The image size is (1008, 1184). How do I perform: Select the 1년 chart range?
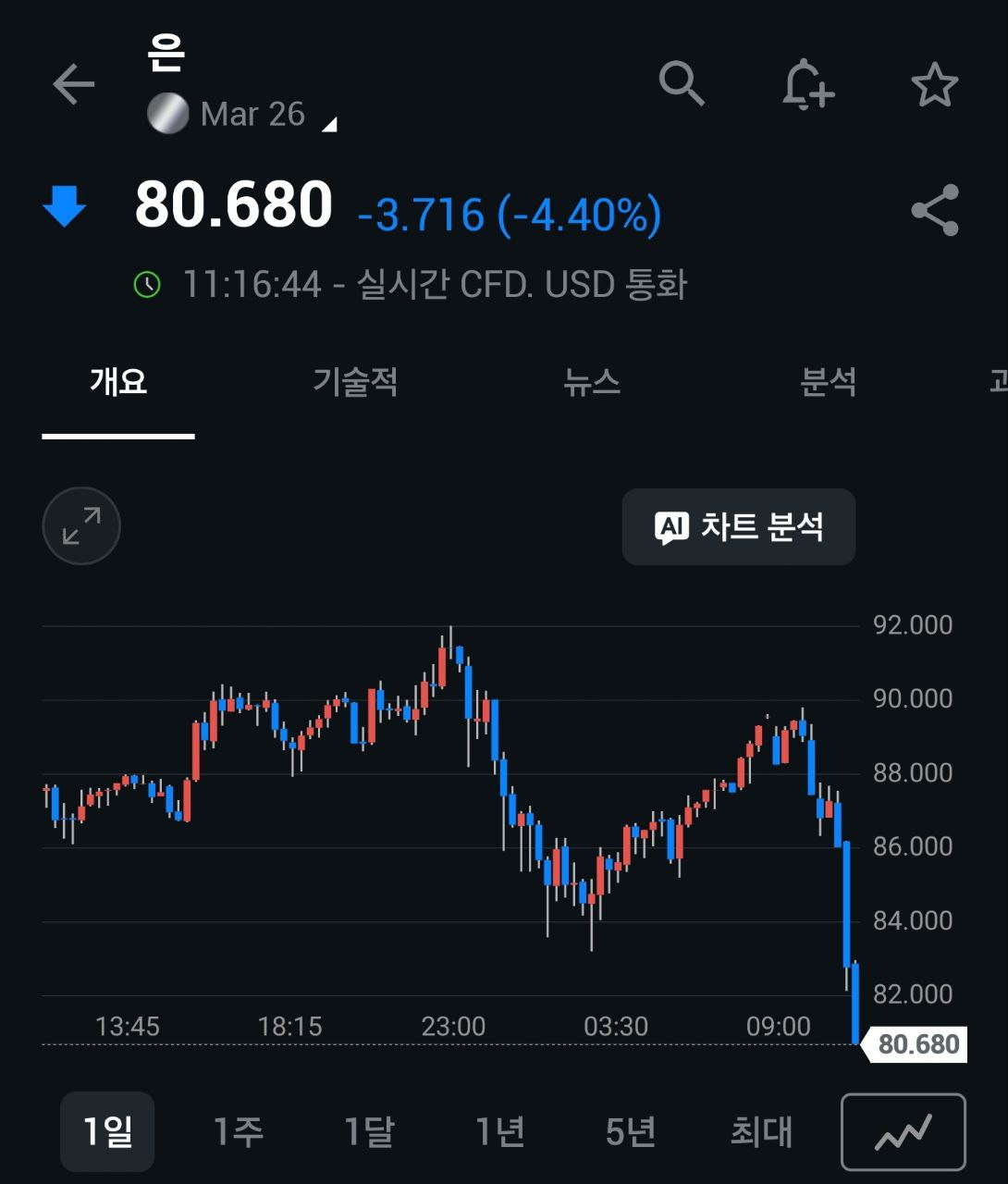pos(500,1131)
